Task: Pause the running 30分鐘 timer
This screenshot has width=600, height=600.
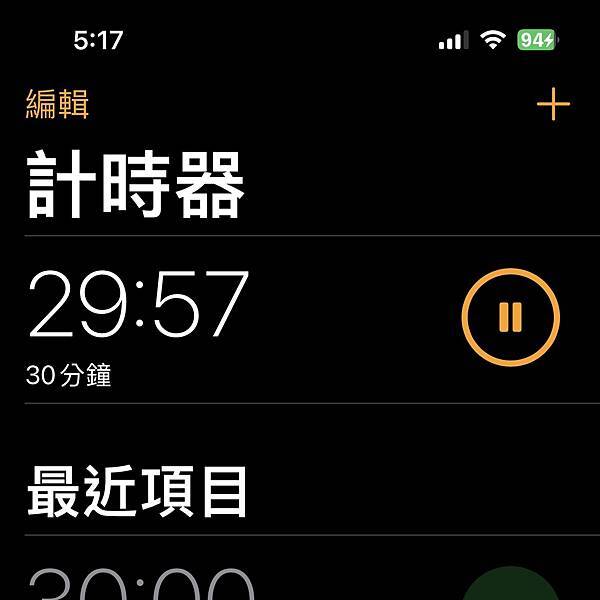Action: coord(510,317)
